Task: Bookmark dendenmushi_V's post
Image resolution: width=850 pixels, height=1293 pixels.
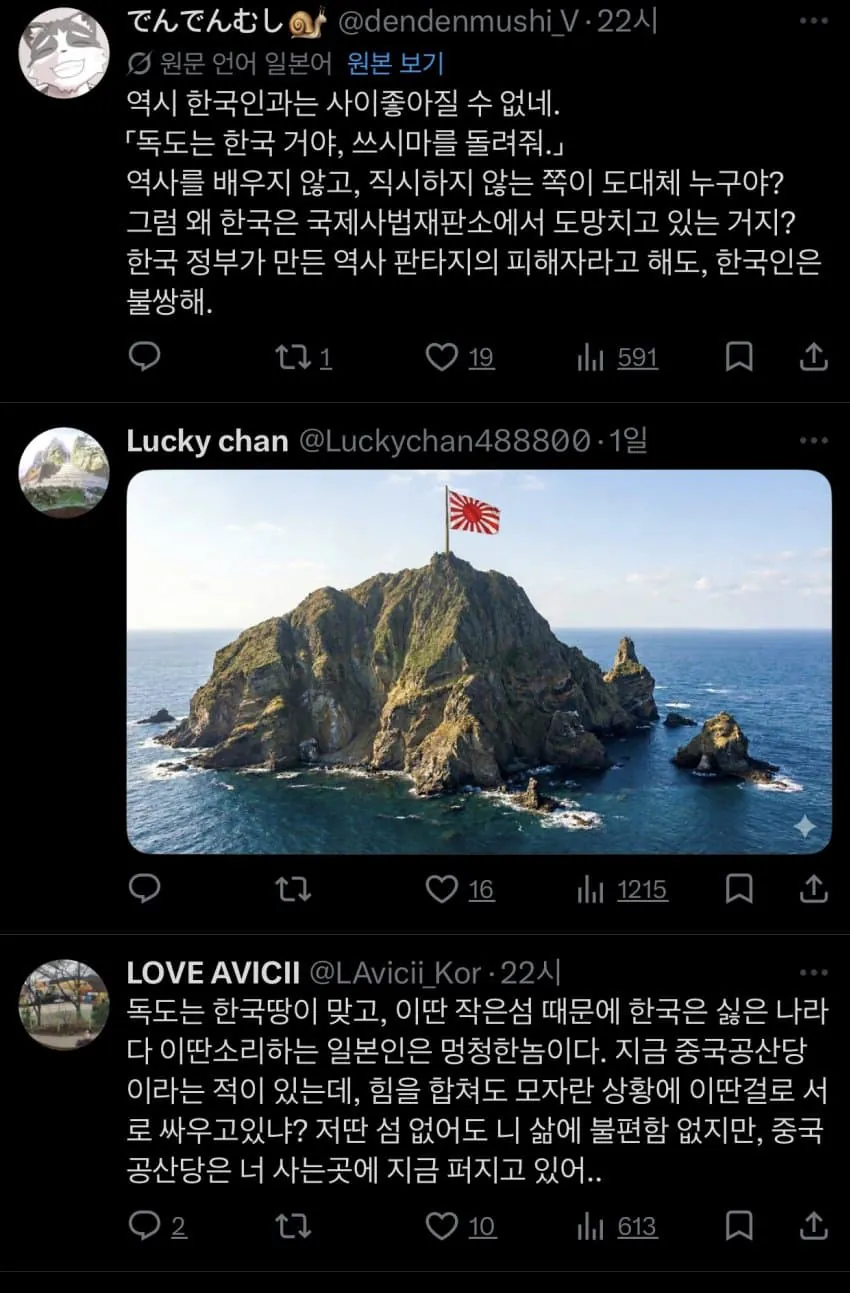Action: [x=741, y=357]
